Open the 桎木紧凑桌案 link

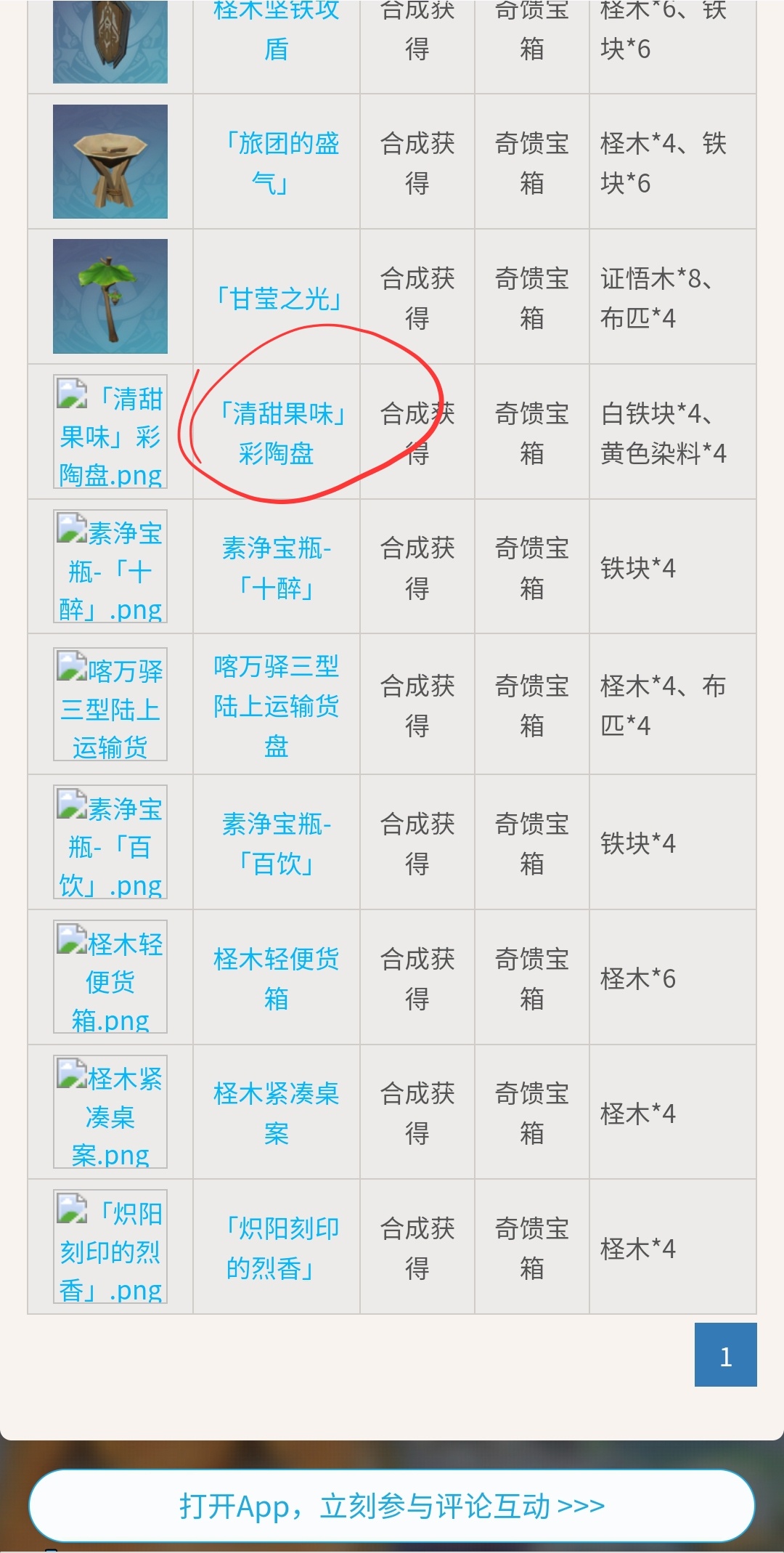pyautogui.click(x=277, y=1113)
